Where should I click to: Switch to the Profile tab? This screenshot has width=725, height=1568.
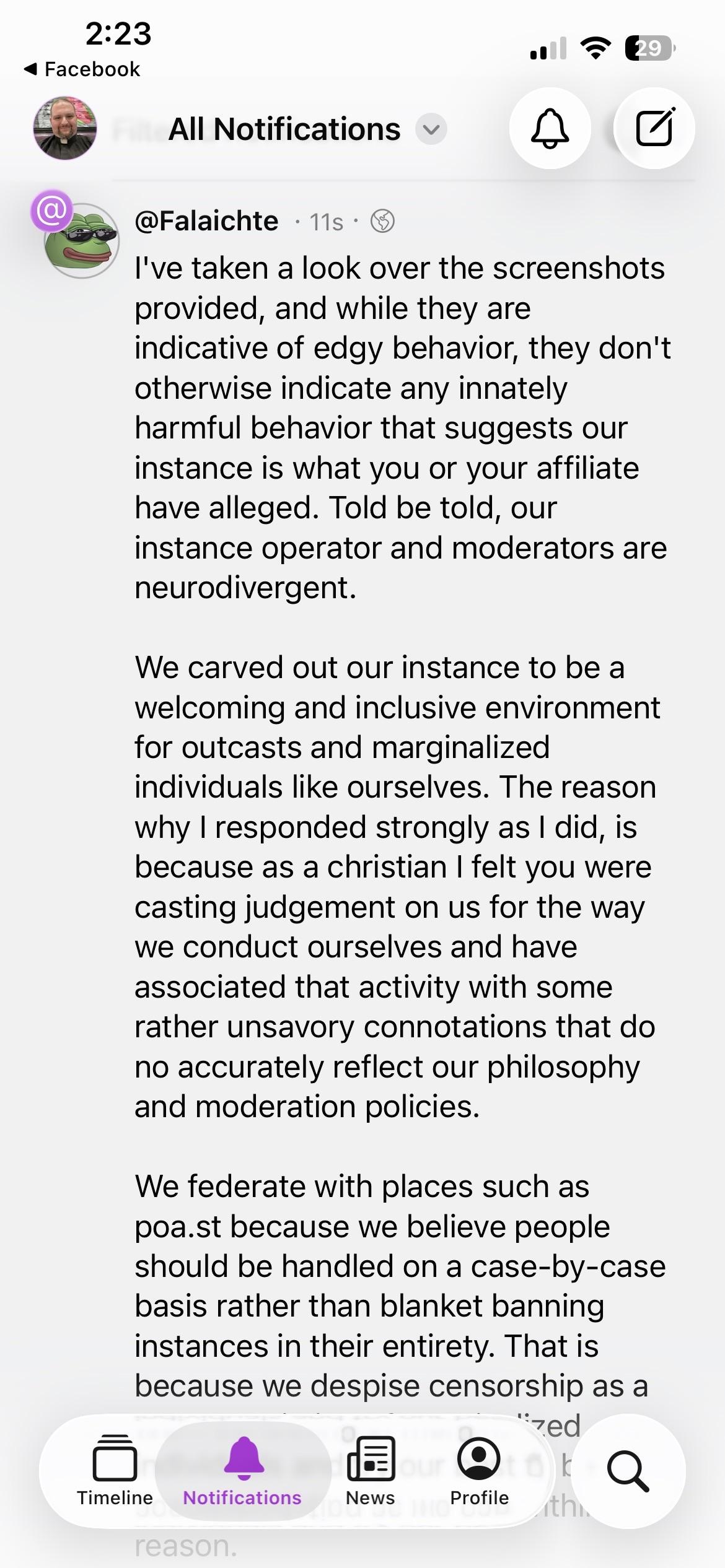(x=479, y=1471)
